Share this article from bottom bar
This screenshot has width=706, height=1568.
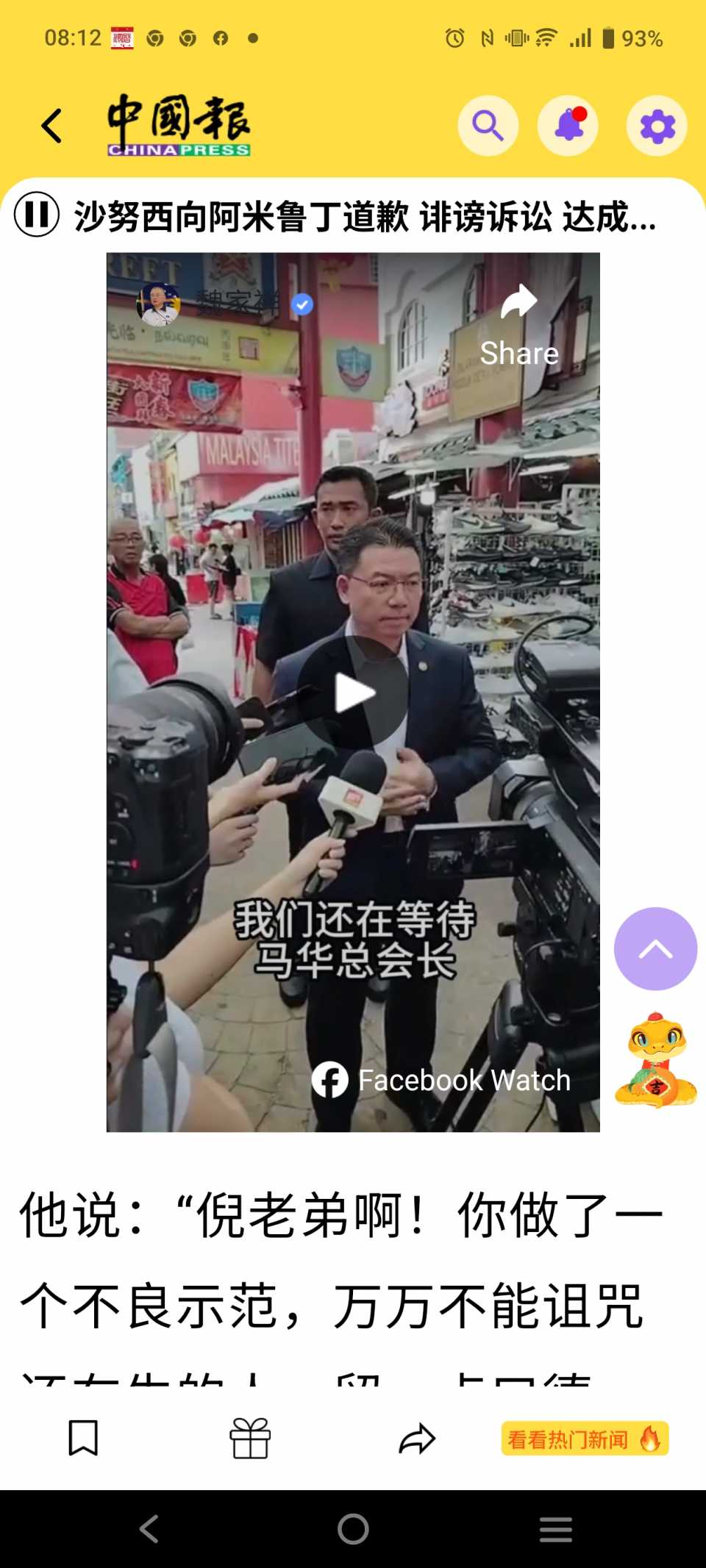417,1438
